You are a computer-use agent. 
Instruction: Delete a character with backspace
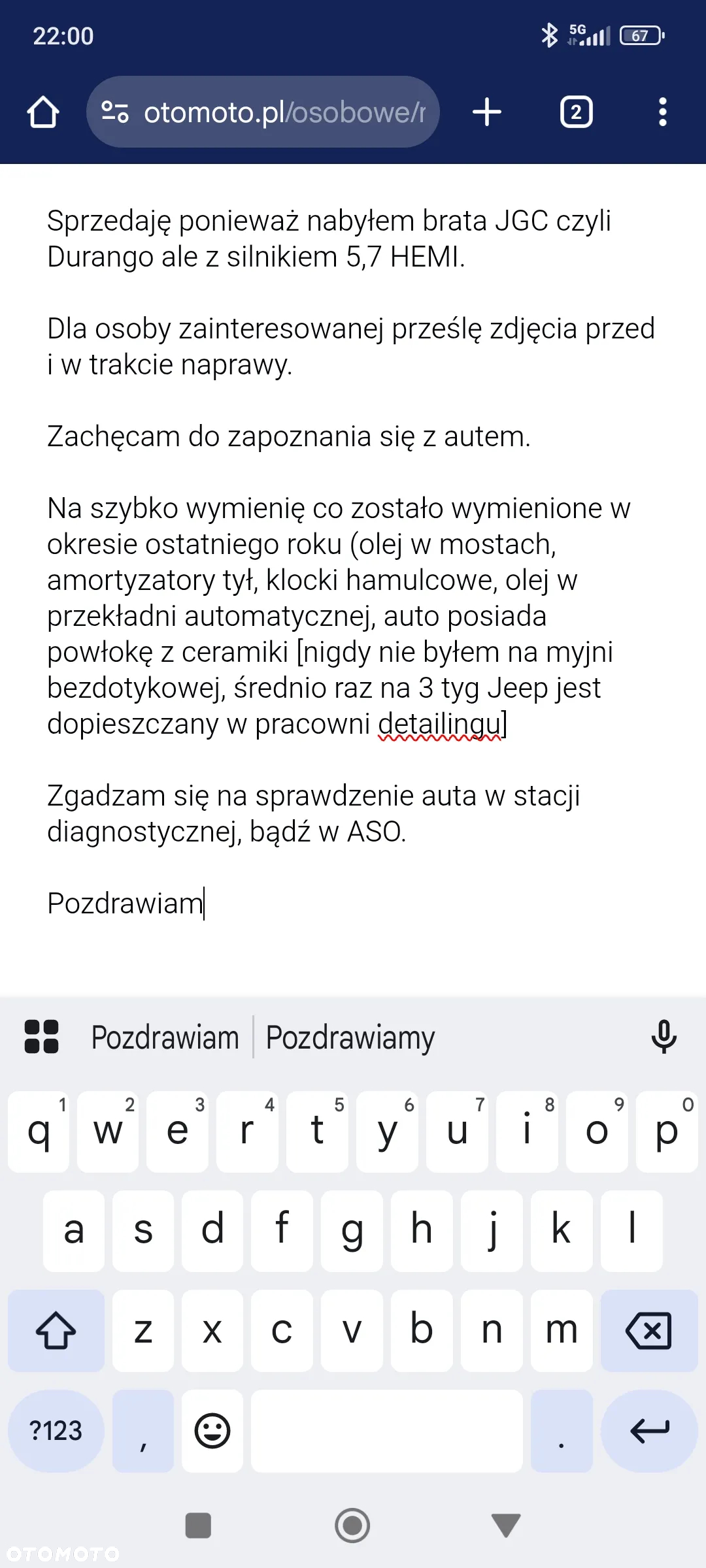tap(648, 1331)
